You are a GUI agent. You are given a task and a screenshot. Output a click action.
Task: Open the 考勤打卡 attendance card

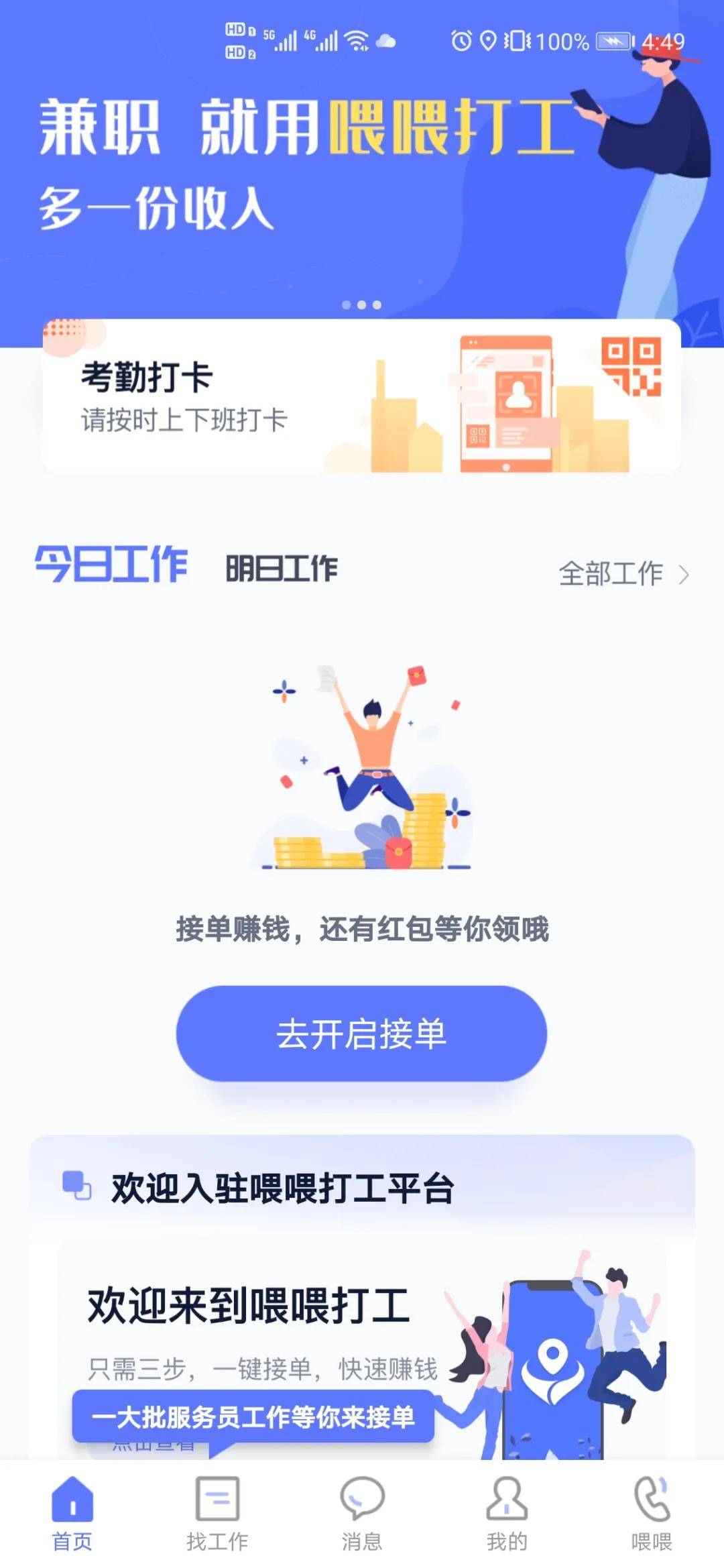[x=362, y=397]
